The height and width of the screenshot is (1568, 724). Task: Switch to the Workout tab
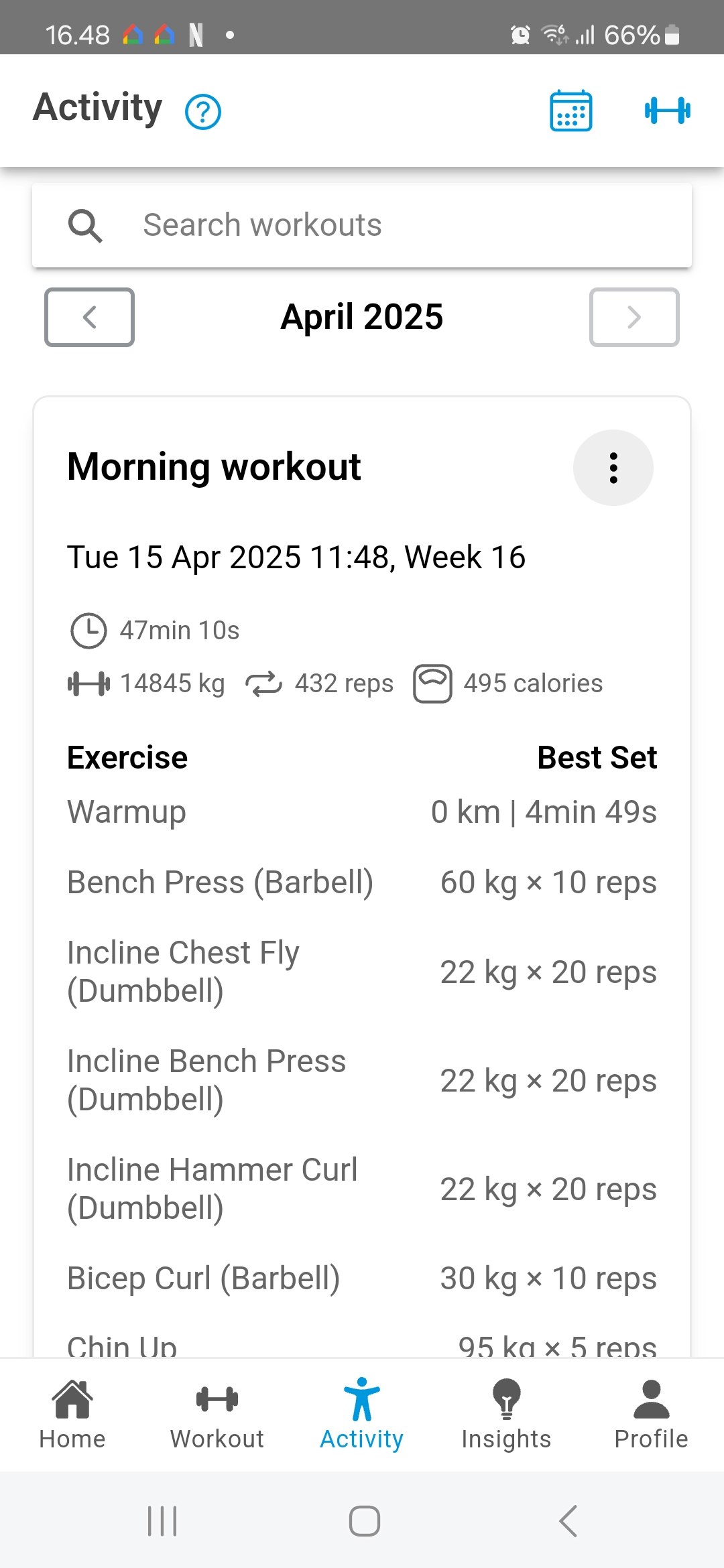tap(217, 1415)
